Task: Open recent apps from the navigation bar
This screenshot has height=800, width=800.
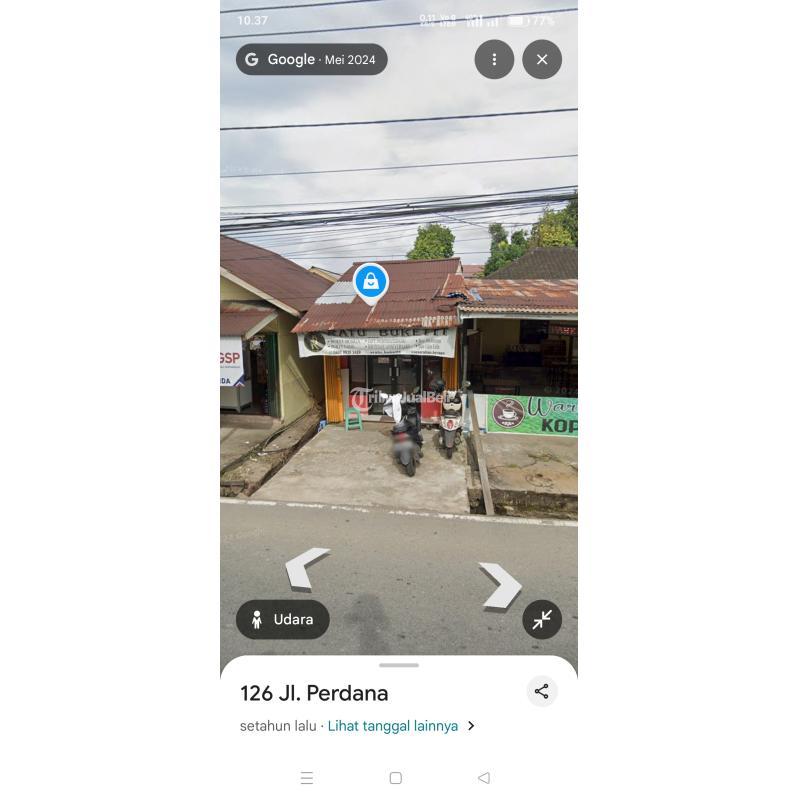Action: coord(307,778)
